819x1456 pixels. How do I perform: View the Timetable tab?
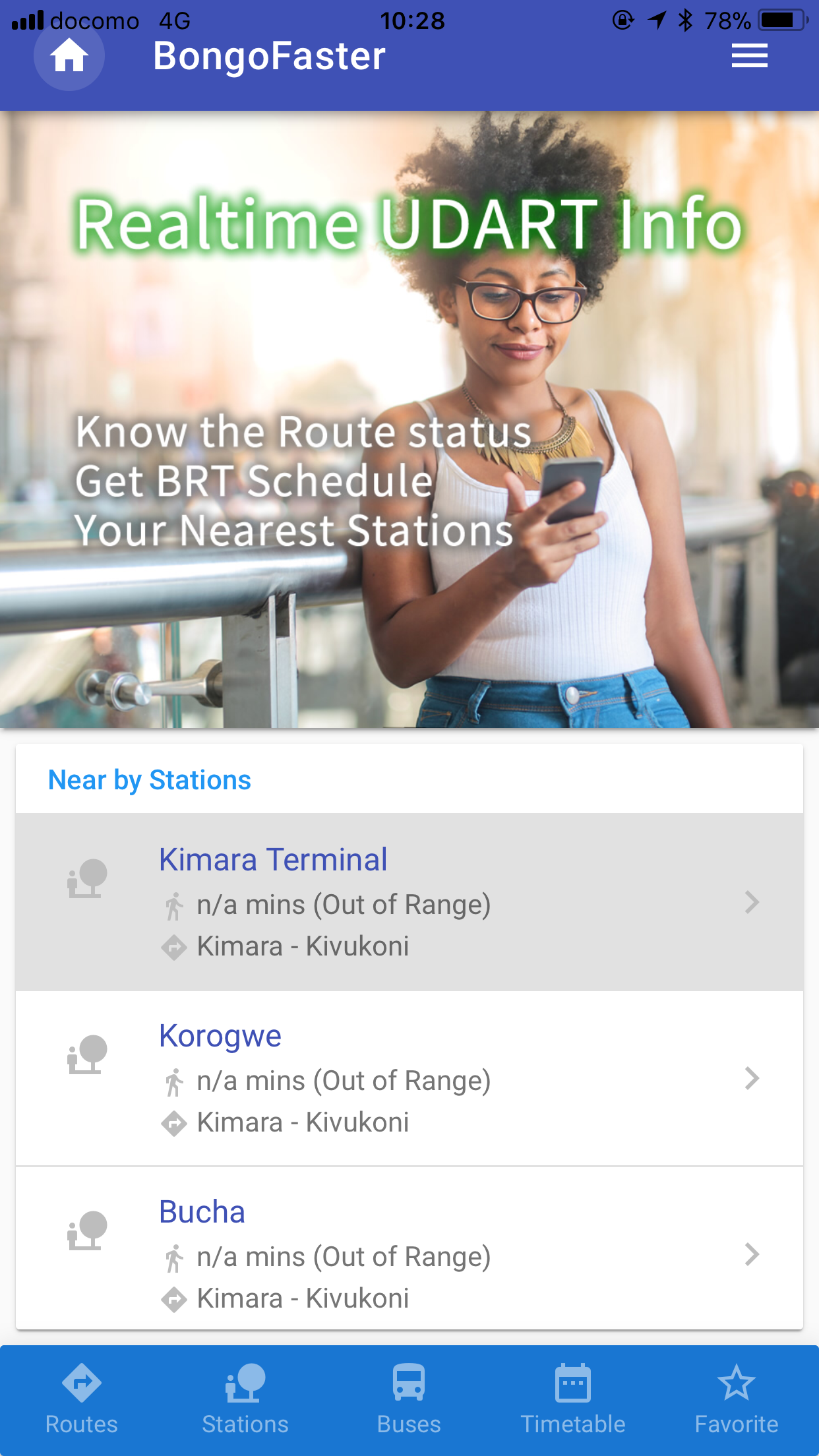point(573,1400)
